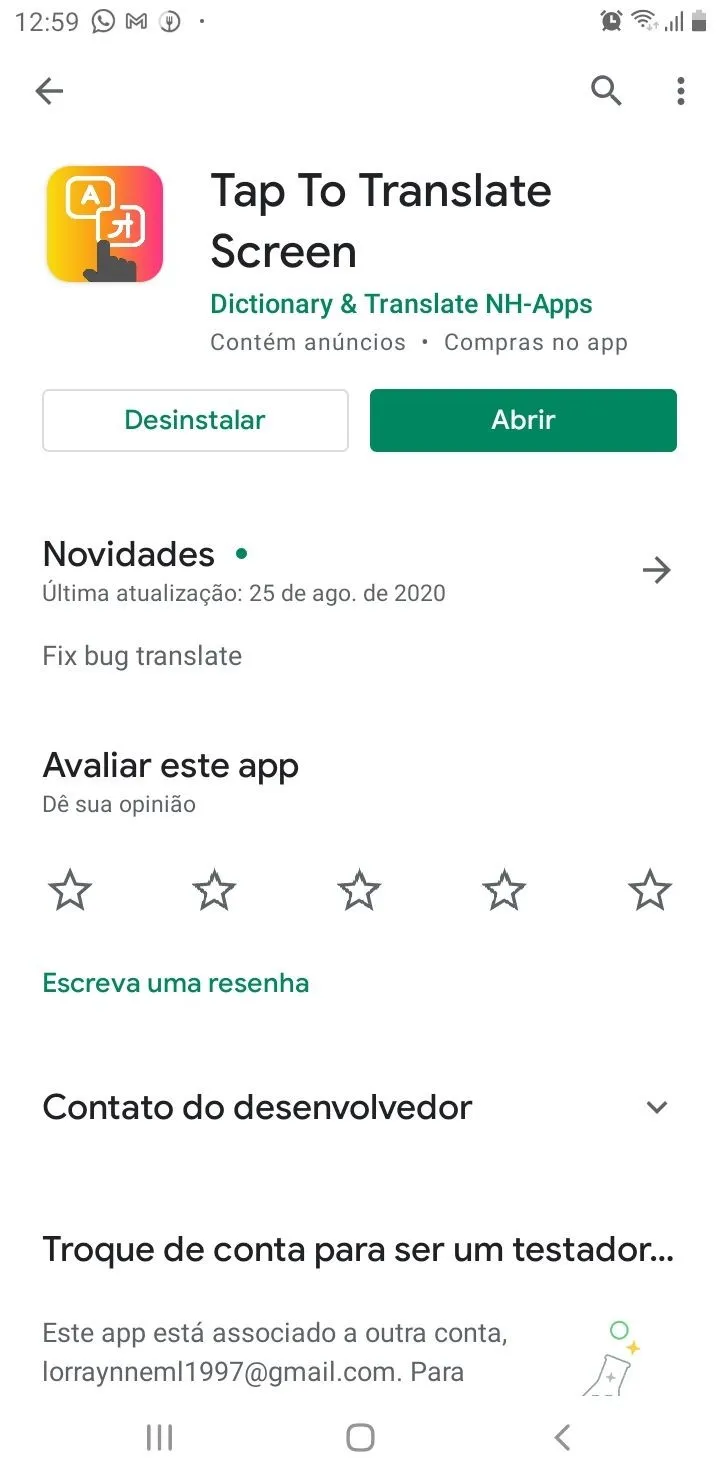720x1480 pixels.
Task: Rate the app two stars
Action: pyautogui.click(x=214, y=890)
